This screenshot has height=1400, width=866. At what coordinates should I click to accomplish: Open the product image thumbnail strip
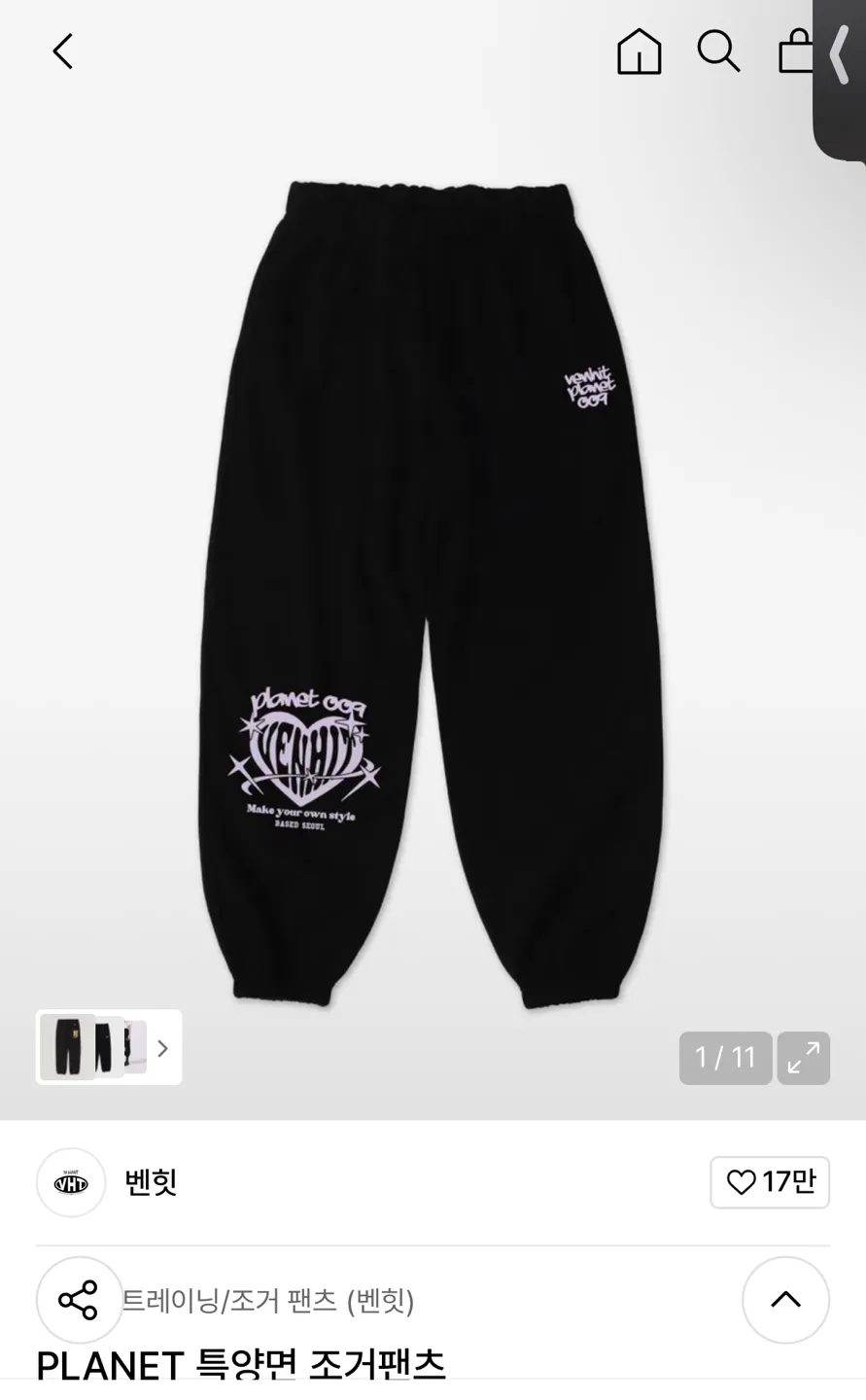coord(109,1048)
